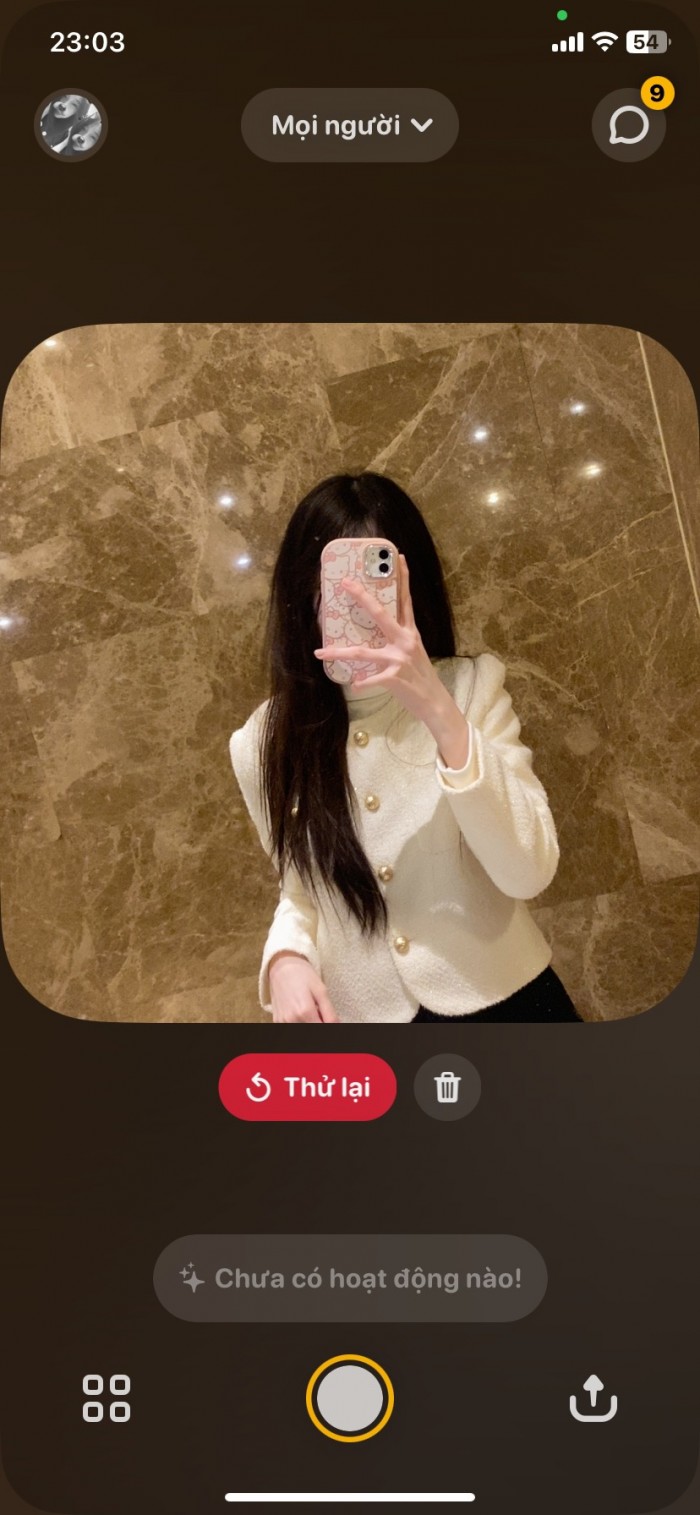Viewport: 700px width, 1515px height.
Task: Expand the Mọi người dropdown
Action: pos(350,125)
